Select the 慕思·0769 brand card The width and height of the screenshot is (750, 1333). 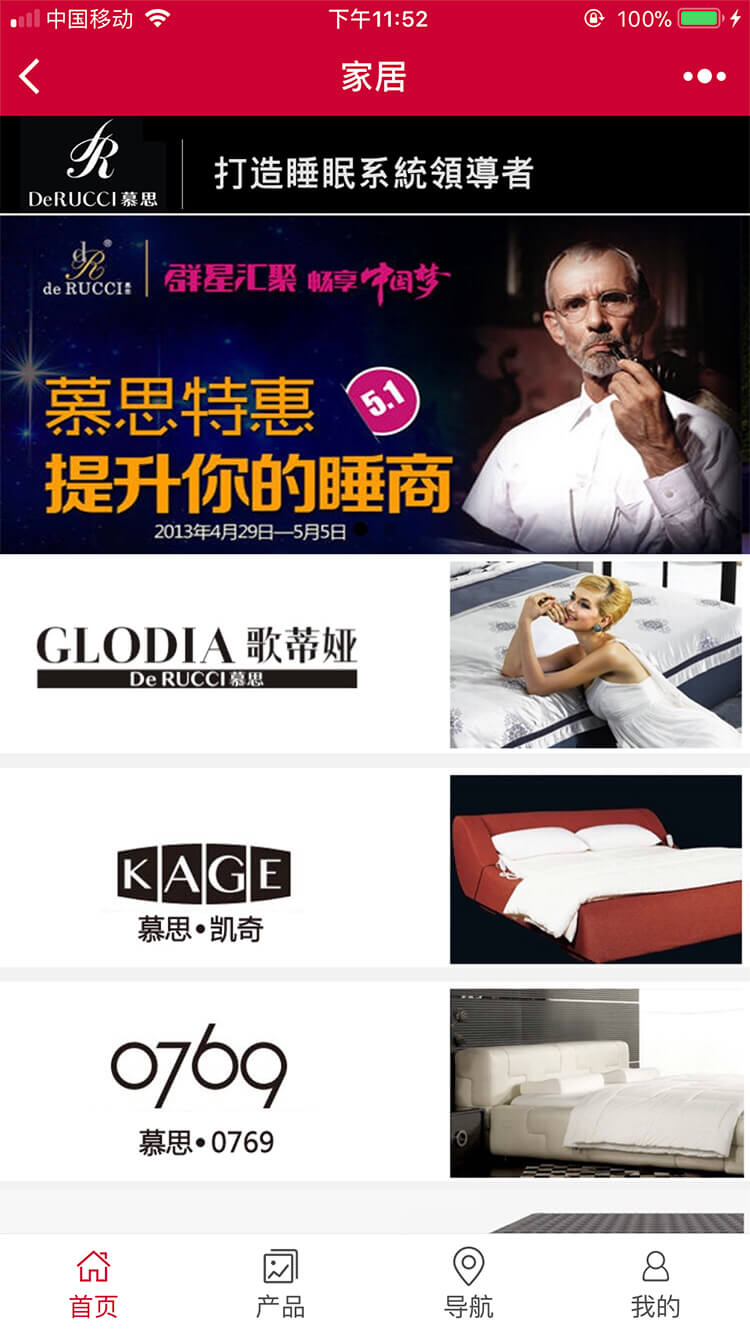(x=374, y=1082)
